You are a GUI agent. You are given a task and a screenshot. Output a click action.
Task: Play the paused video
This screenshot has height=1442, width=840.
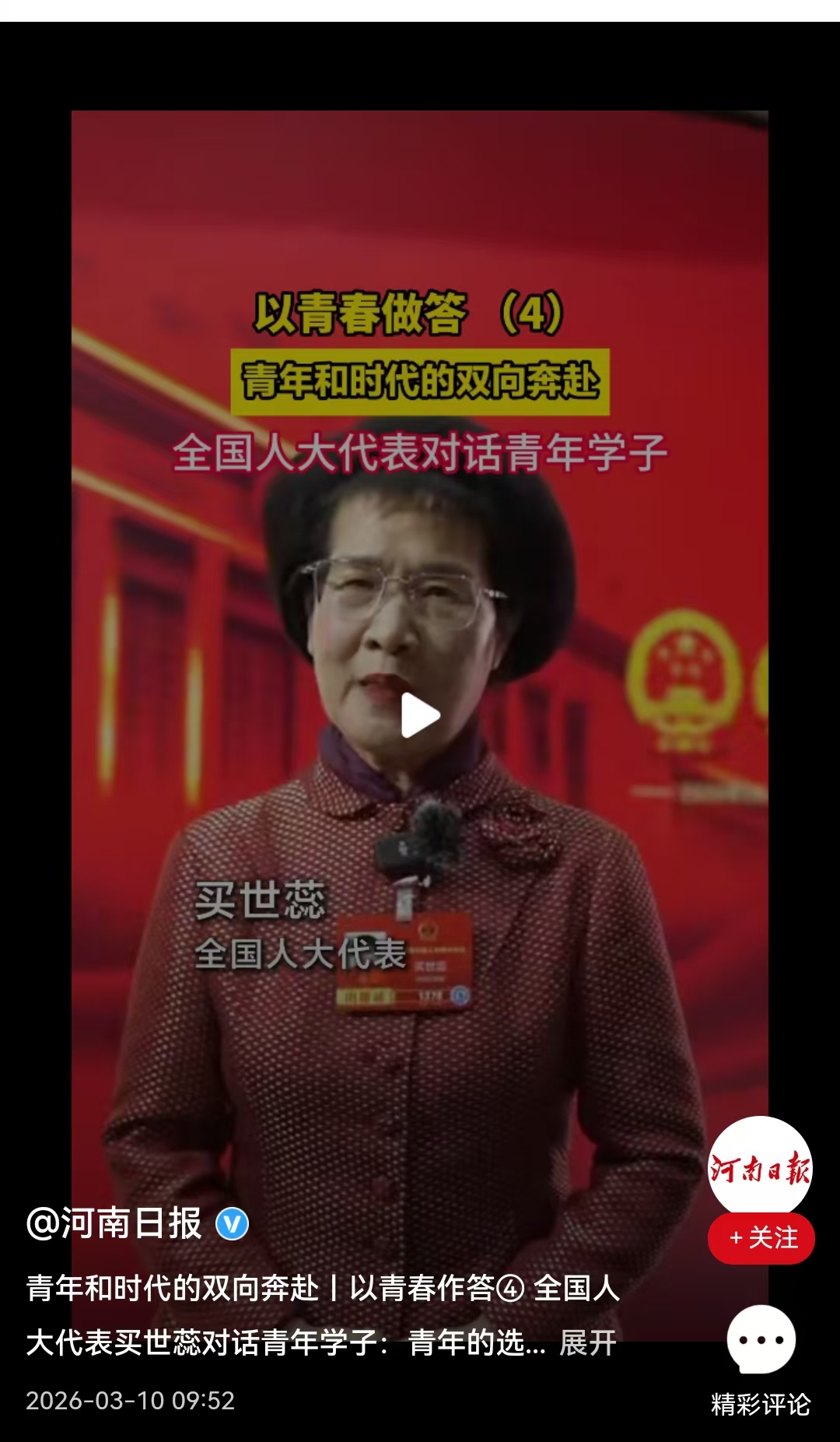click(420, 715)
